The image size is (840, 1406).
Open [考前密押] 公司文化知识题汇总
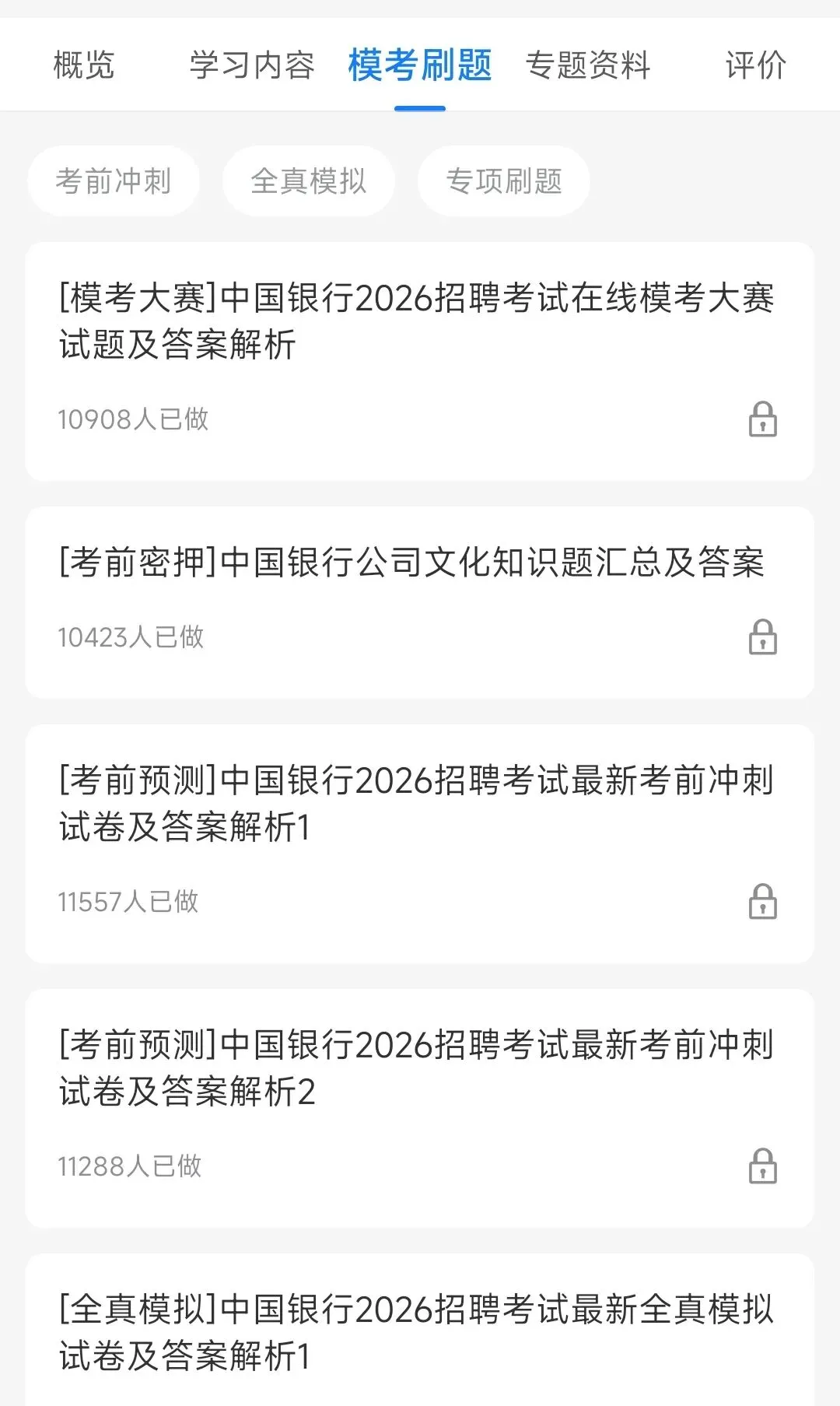coord(412,563)
